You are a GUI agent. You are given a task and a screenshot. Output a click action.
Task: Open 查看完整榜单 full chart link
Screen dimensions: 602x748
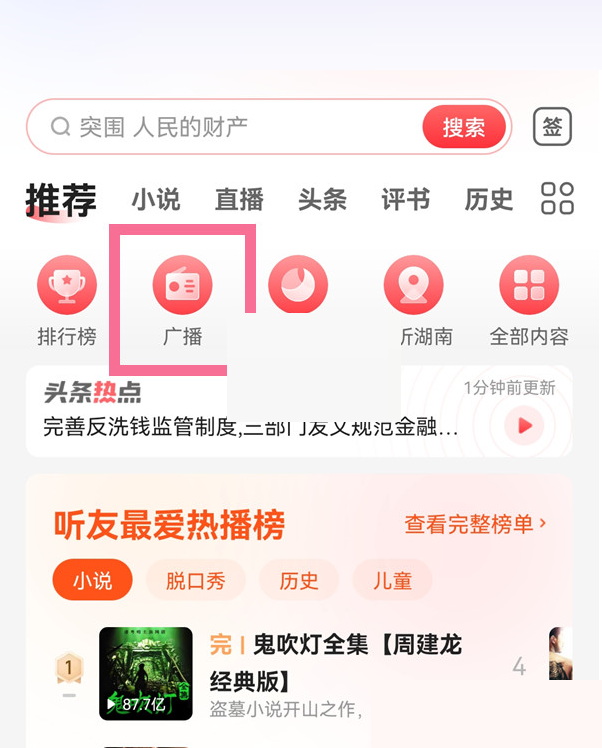click(475, 523)
